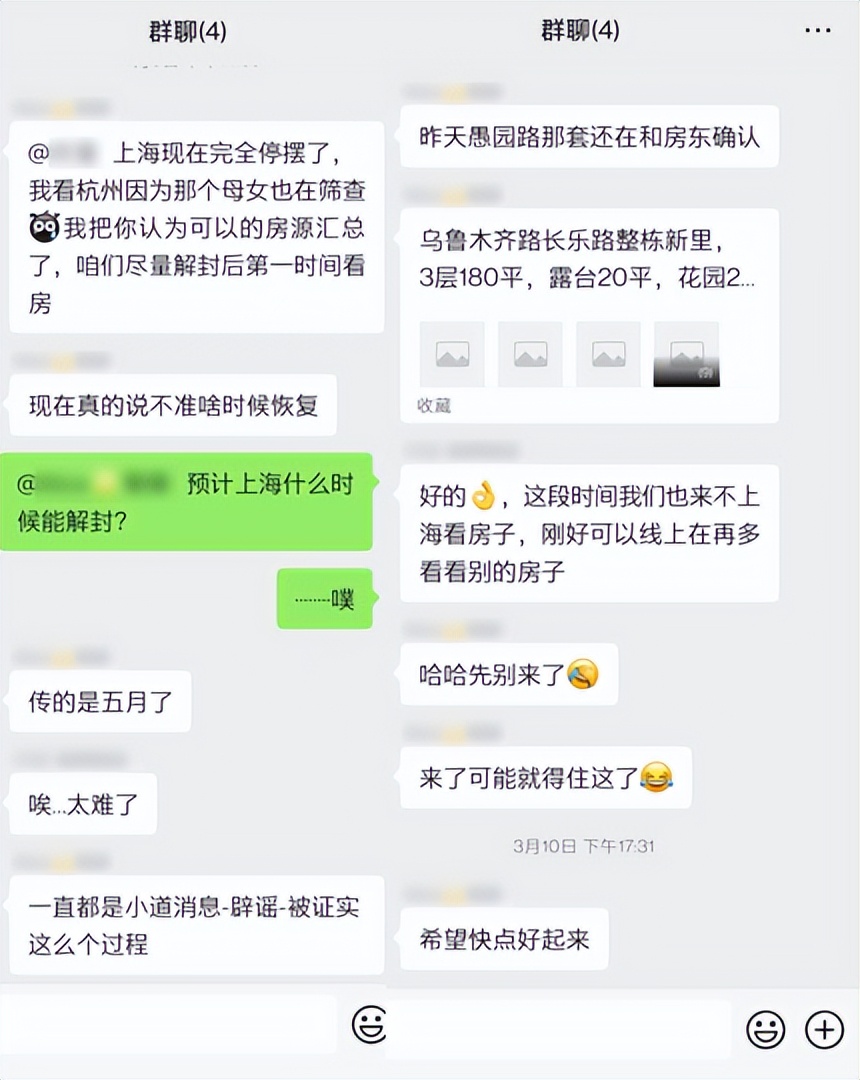
Task: Tap the left chat's message input field
Action: (170, 1026)
